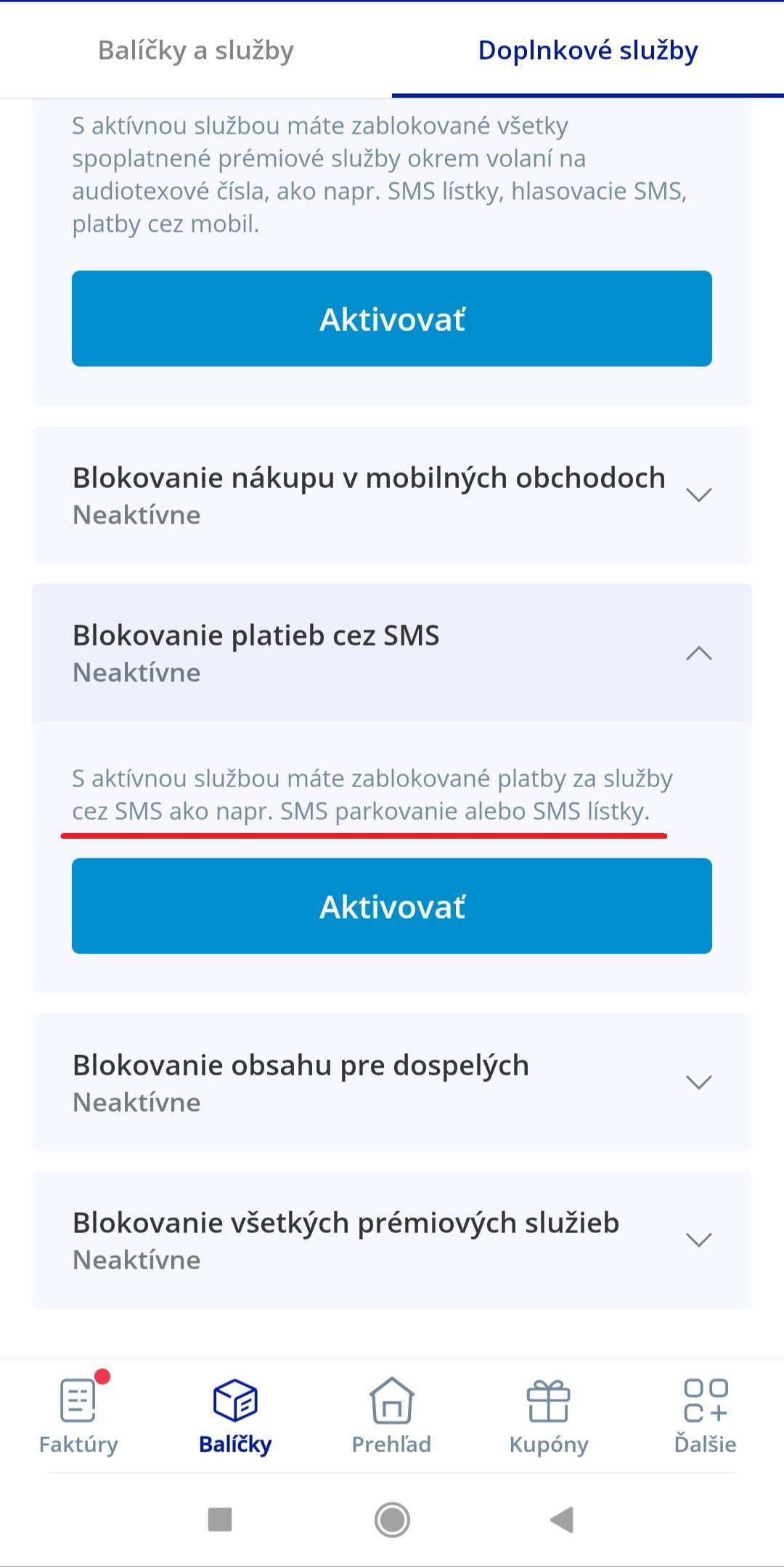Activate Blokovanie platieb cez SMS
Viewport: 784px width, 1567px height.
[x=392, y=906]
